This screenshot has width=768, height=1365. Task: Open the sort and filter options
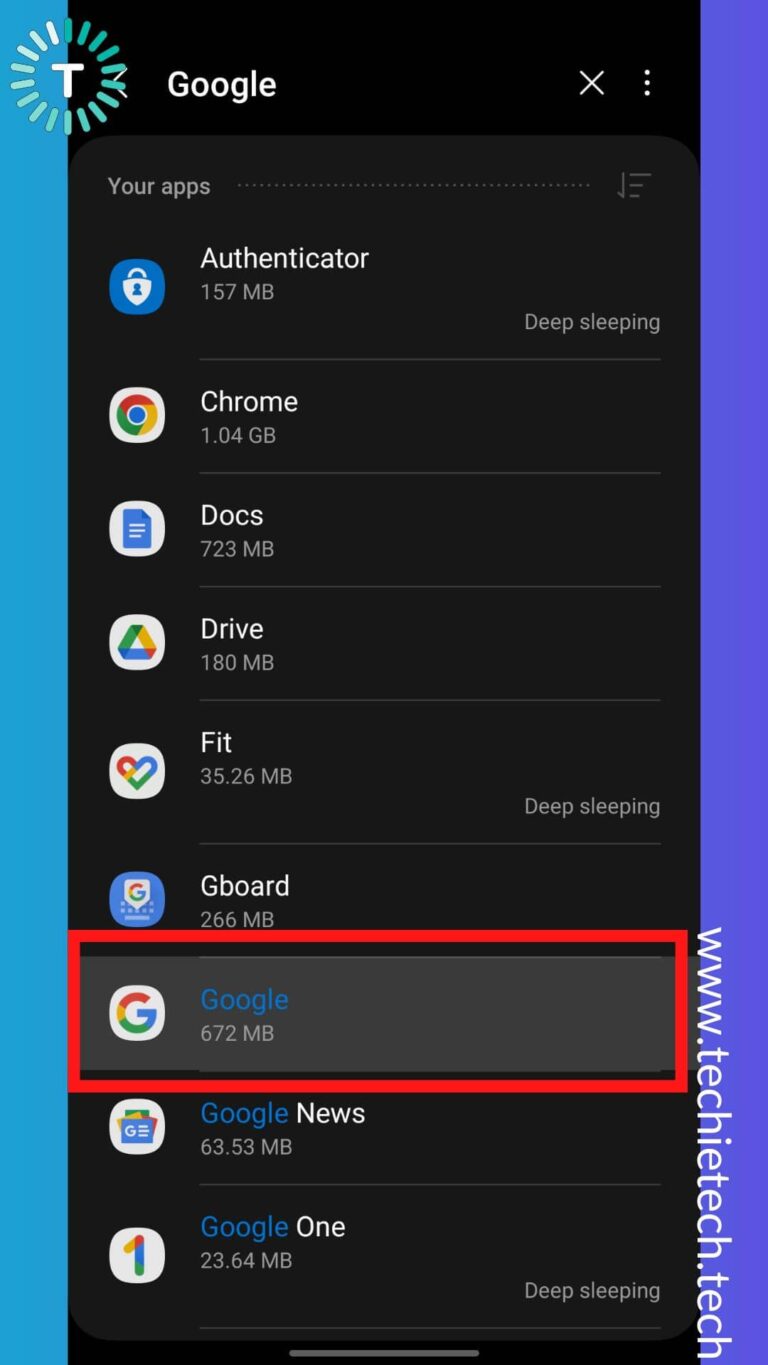coord(634,186)
